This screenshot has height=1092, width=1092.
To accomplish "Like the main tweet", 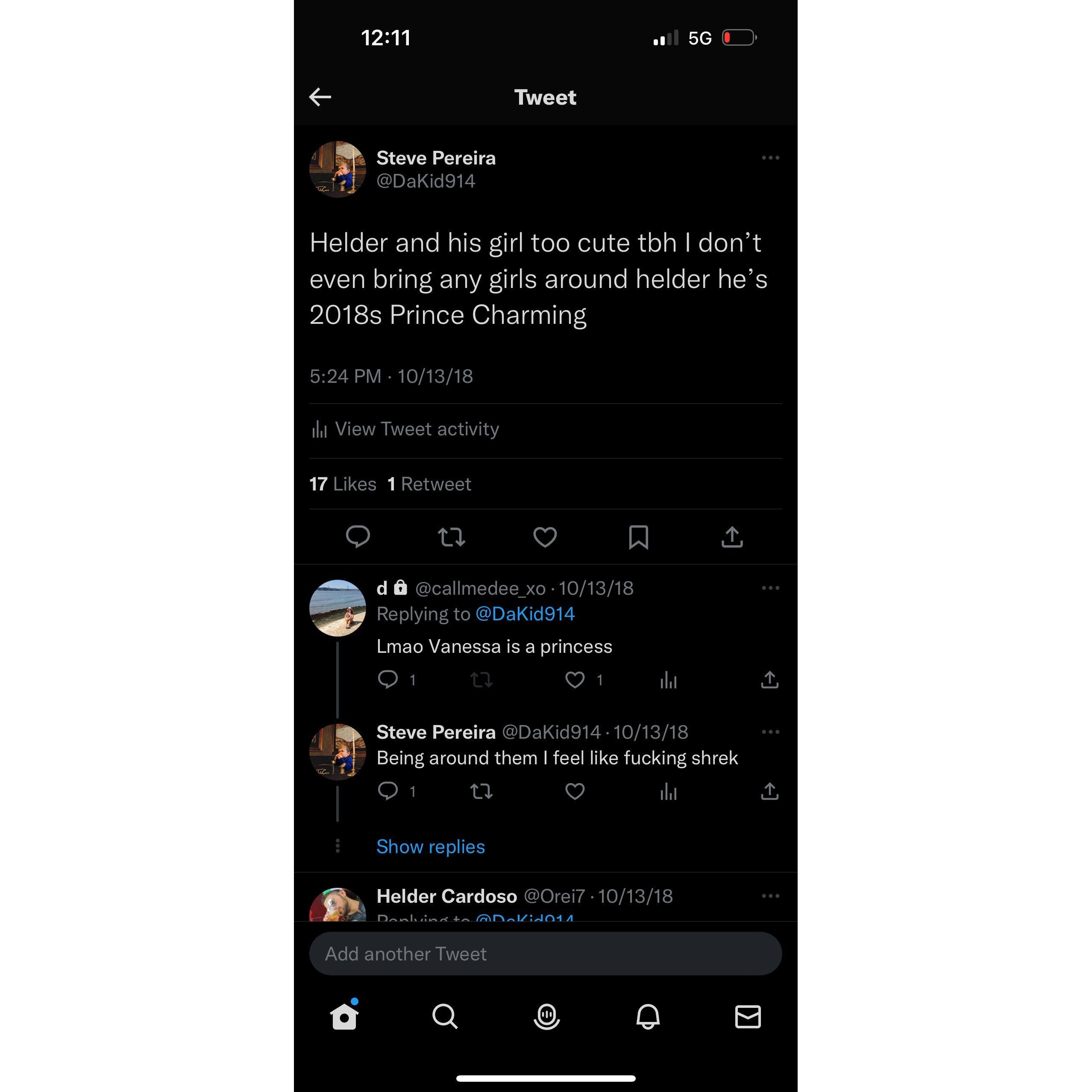I will [x=545, y=537].
